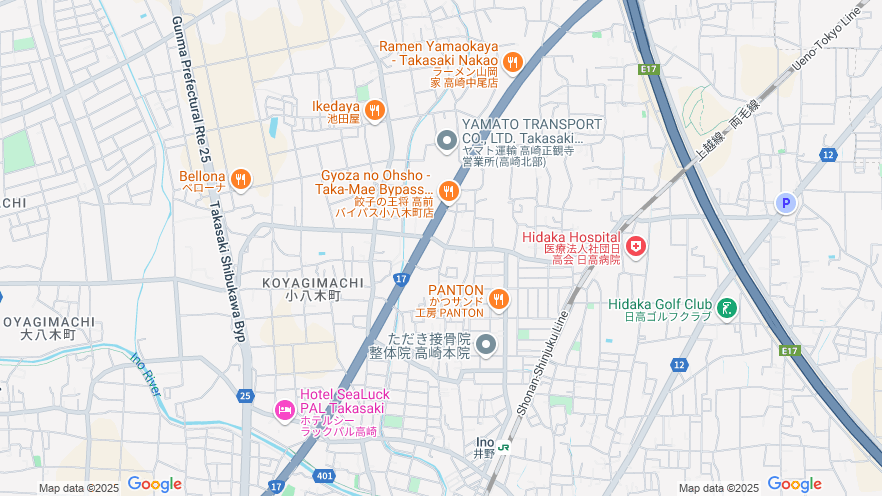Tap the Hotel SeaLuck PAL Takasaki pin

pos(284,409)
